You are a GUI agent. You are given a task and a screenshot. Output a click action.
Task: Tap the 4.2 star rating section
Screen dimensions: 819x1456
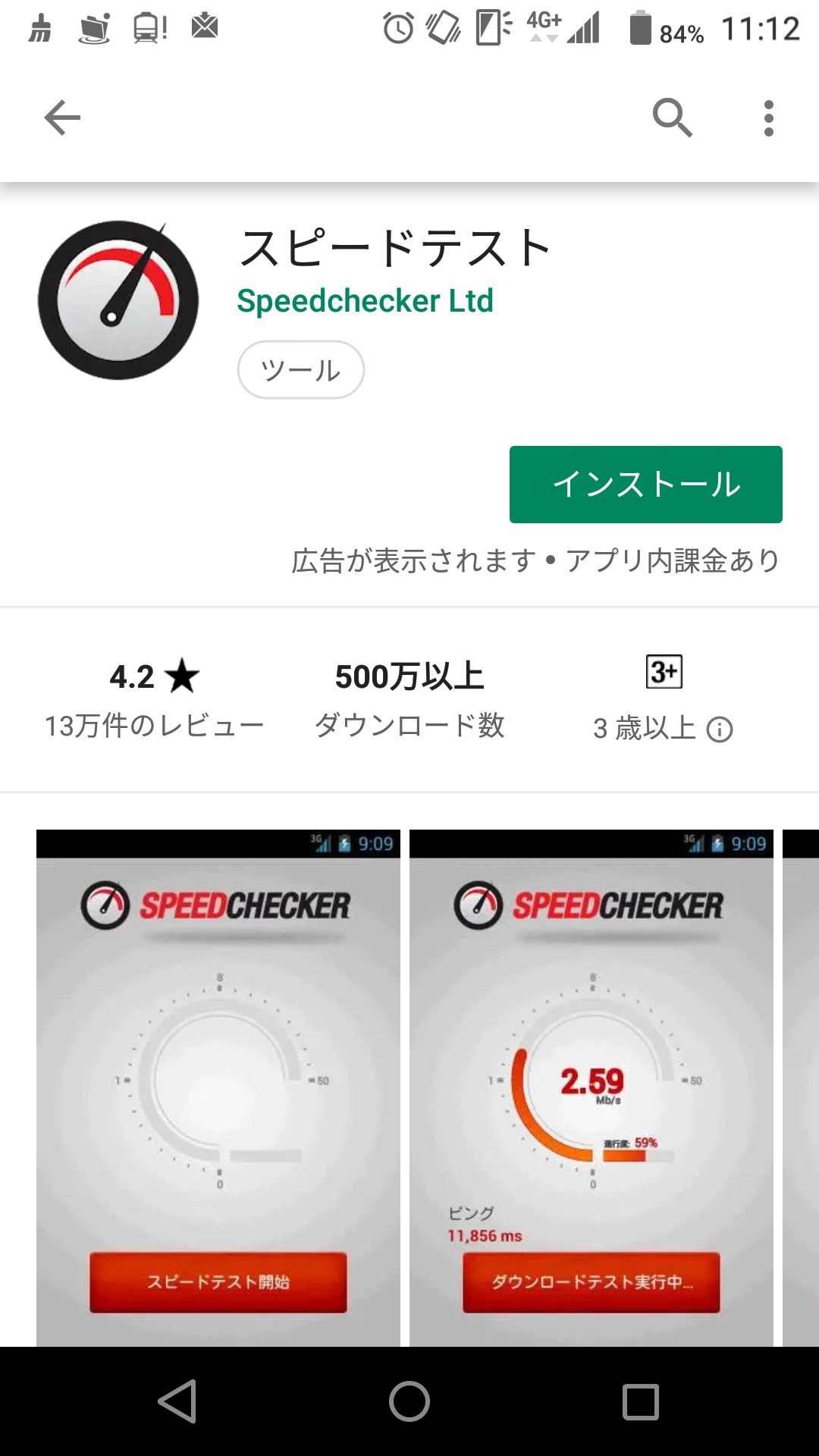click(x=155, y=677)
